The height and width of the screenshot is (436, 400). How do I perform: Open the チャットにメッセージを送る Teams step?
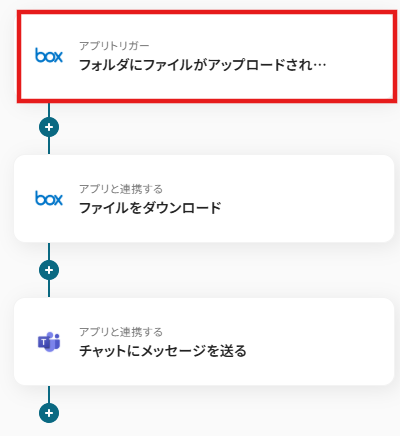click(x=204, y=342)
